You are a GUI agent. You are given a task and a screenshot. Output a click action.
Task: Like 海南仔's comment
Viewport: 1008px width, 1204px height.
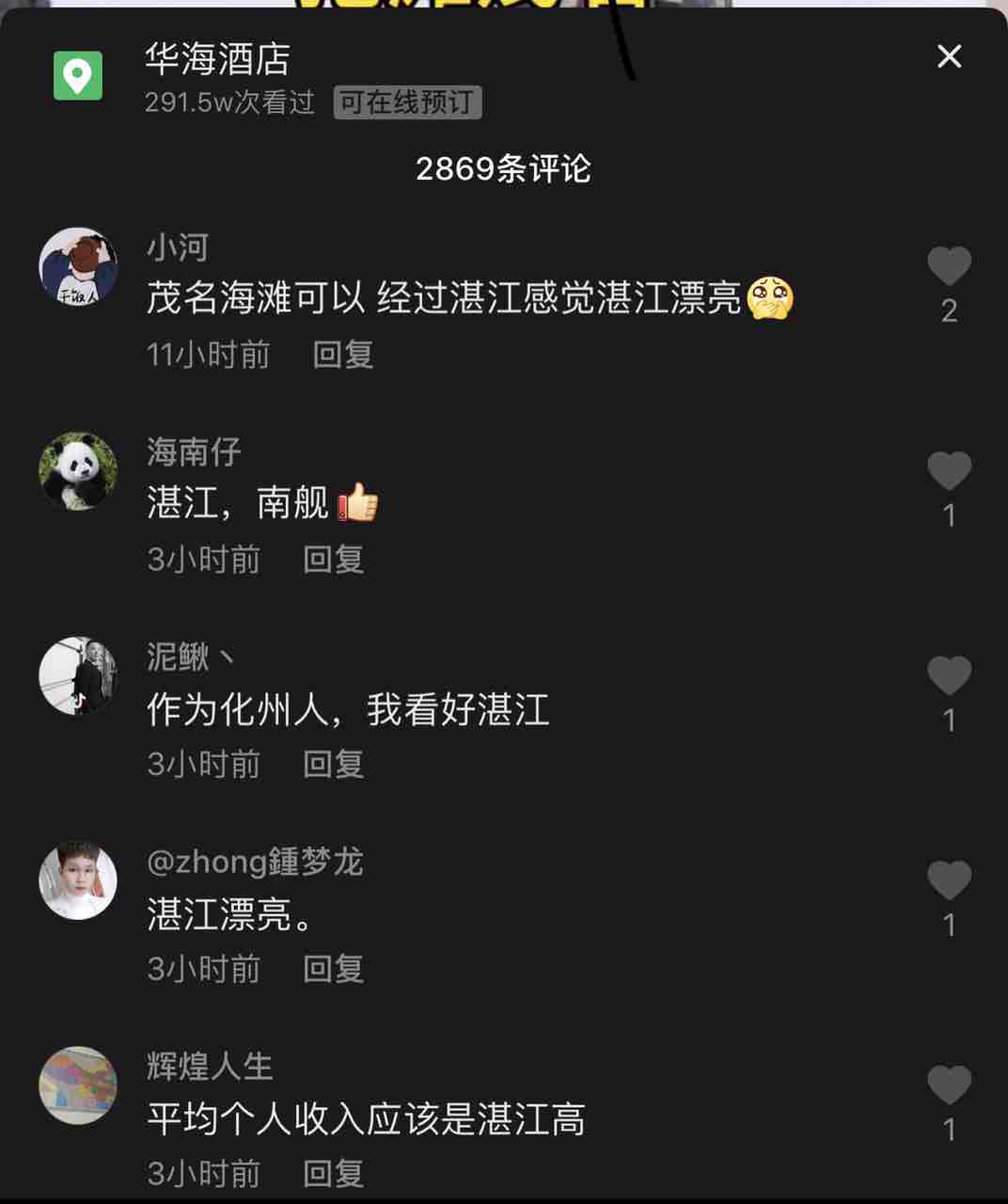click(949, 471)
